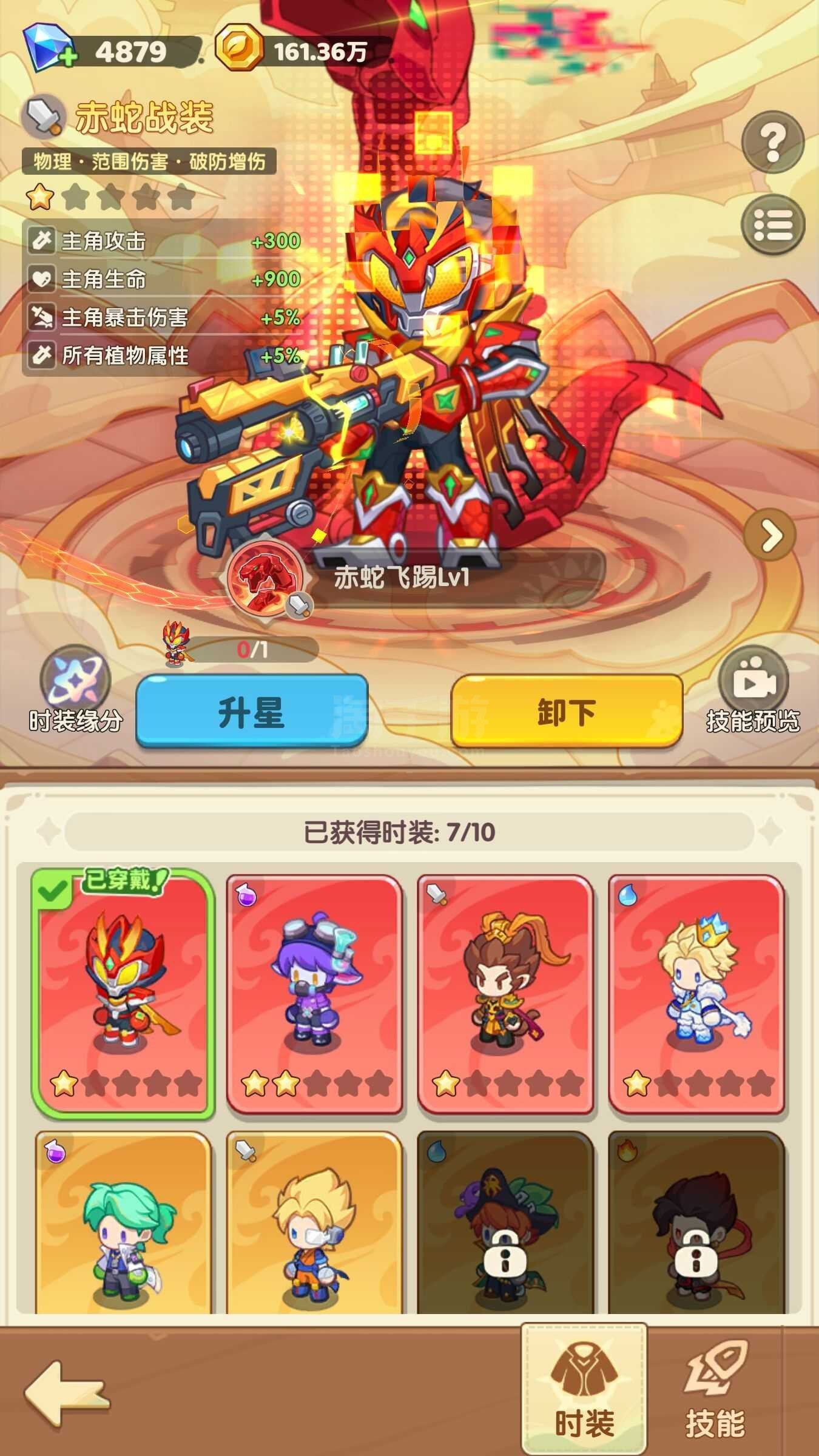Open the list menu icon
This screenshot has width=819, height=1456.
click(x=773, y=225)
